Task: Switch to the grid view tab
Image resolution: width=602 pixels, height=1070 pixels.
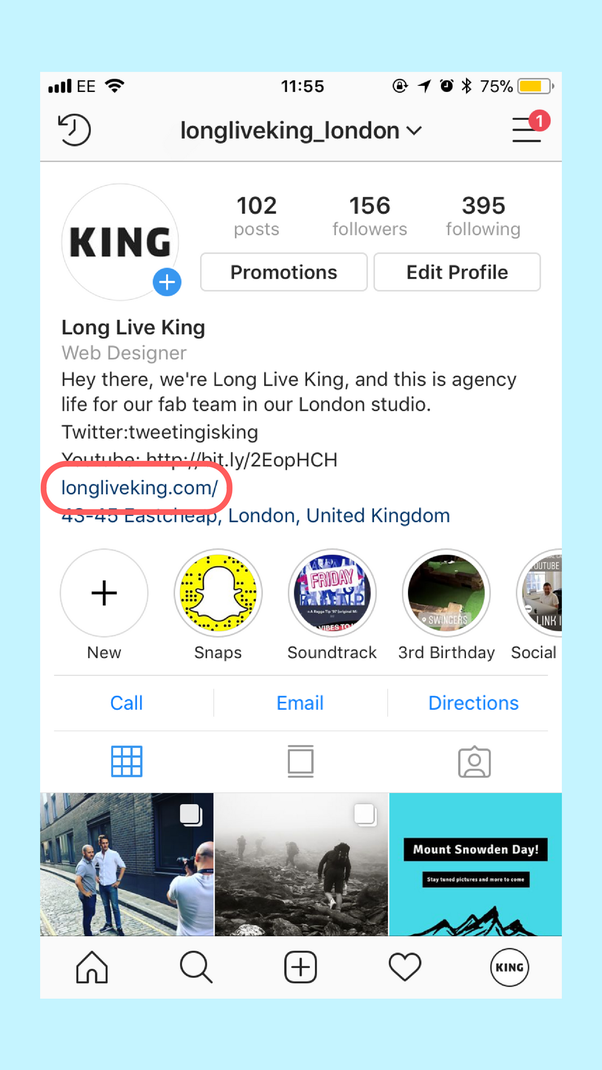Action: (127, 762)
